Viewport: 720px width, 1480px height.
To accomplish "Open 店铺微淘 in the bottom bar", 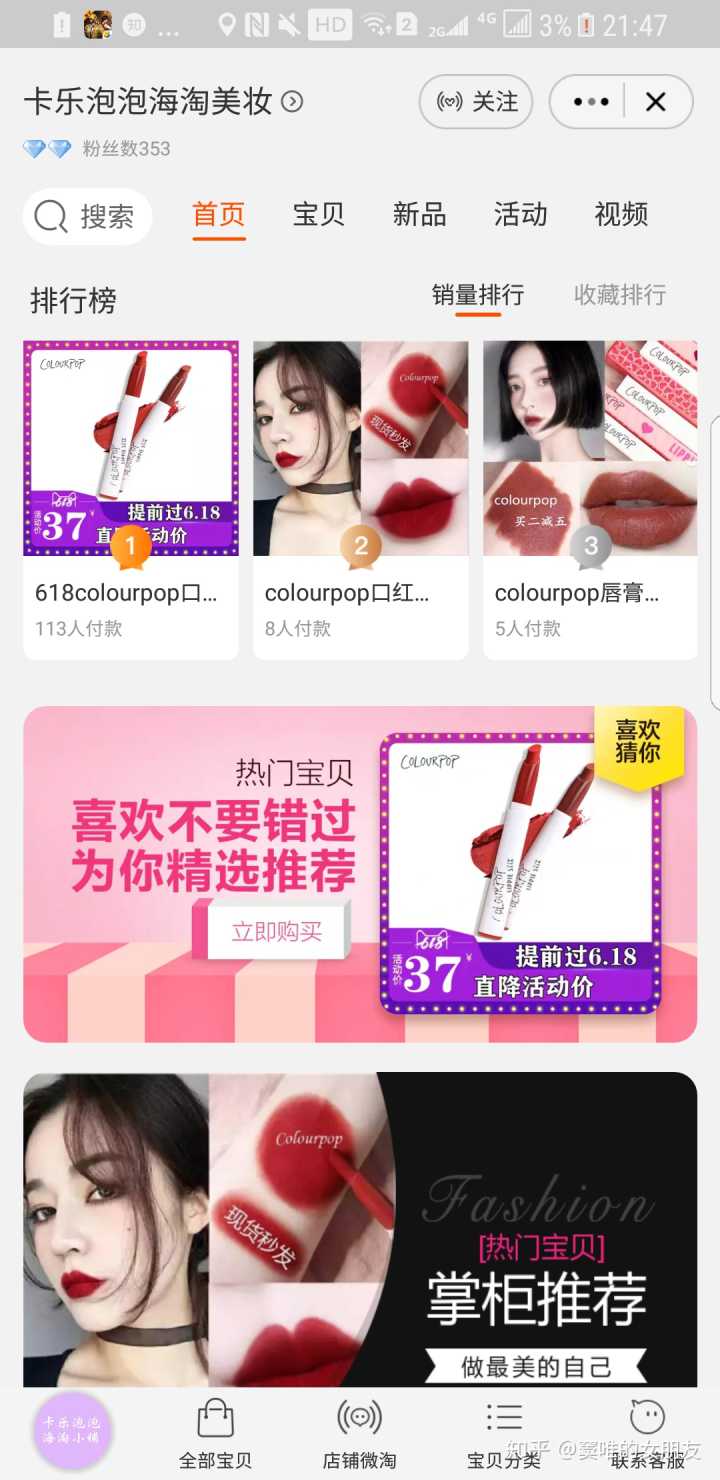I will [x=360, y=1434].
